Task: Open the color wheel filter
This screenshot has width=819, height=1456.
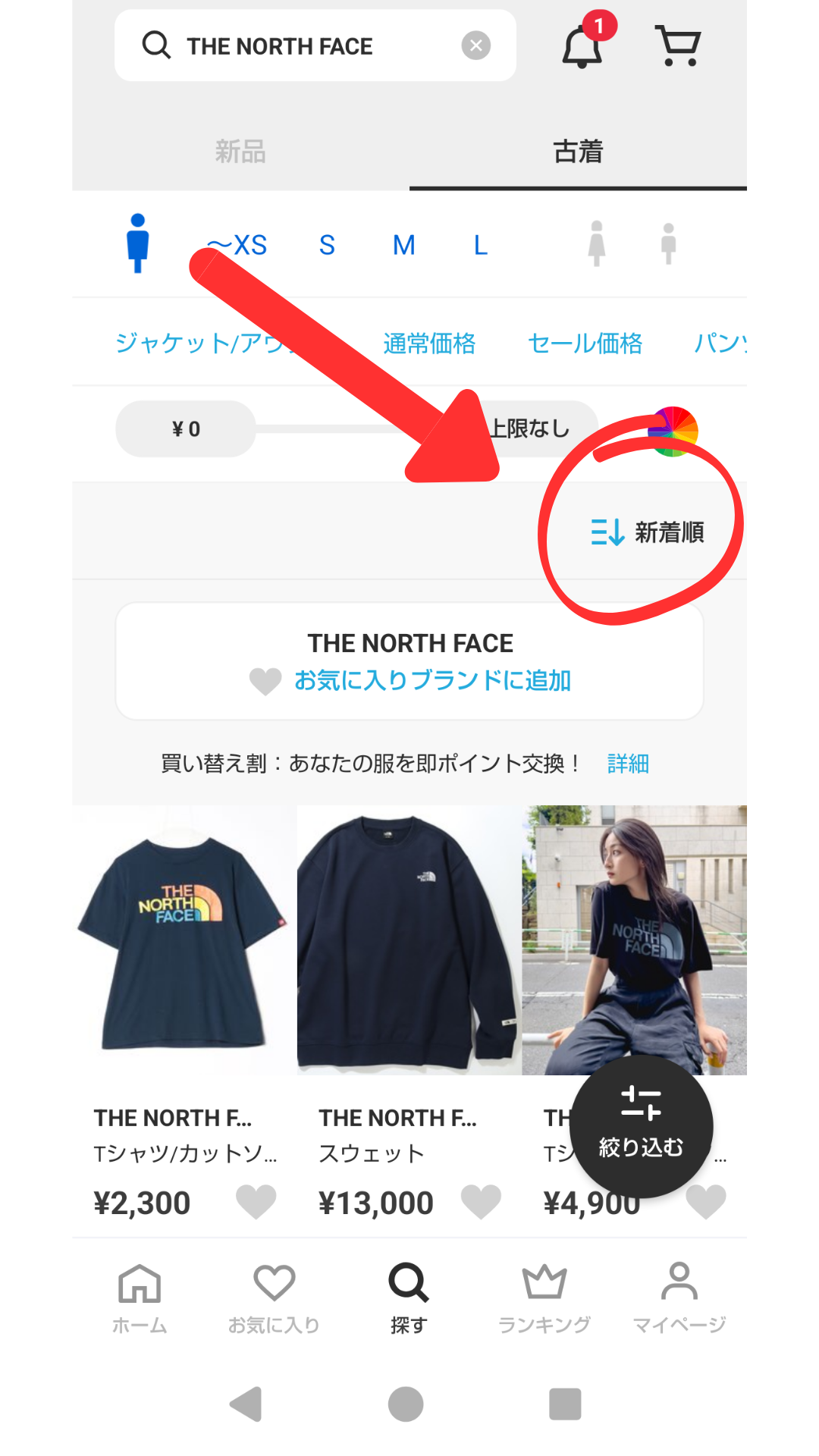Action: pos(673,430)
